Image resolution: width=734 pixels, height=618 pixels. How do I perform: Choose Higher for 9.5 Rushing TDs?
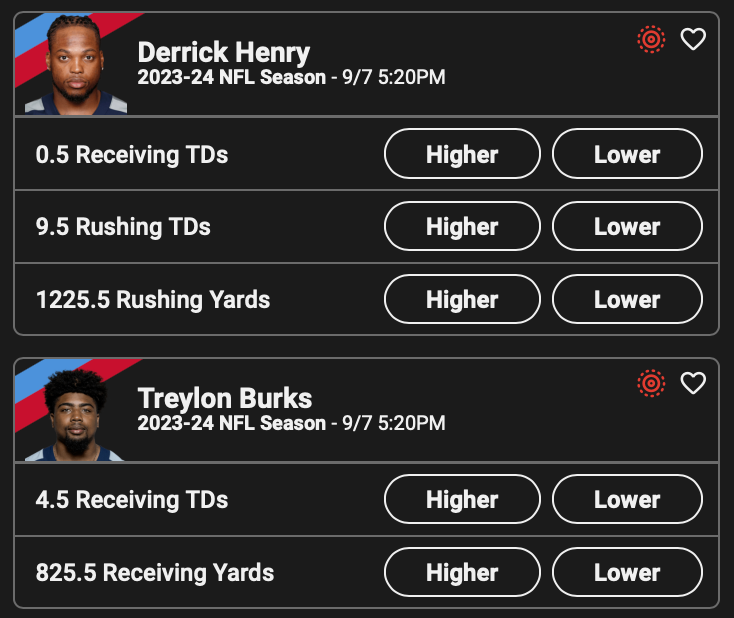[x=462, y=227]
